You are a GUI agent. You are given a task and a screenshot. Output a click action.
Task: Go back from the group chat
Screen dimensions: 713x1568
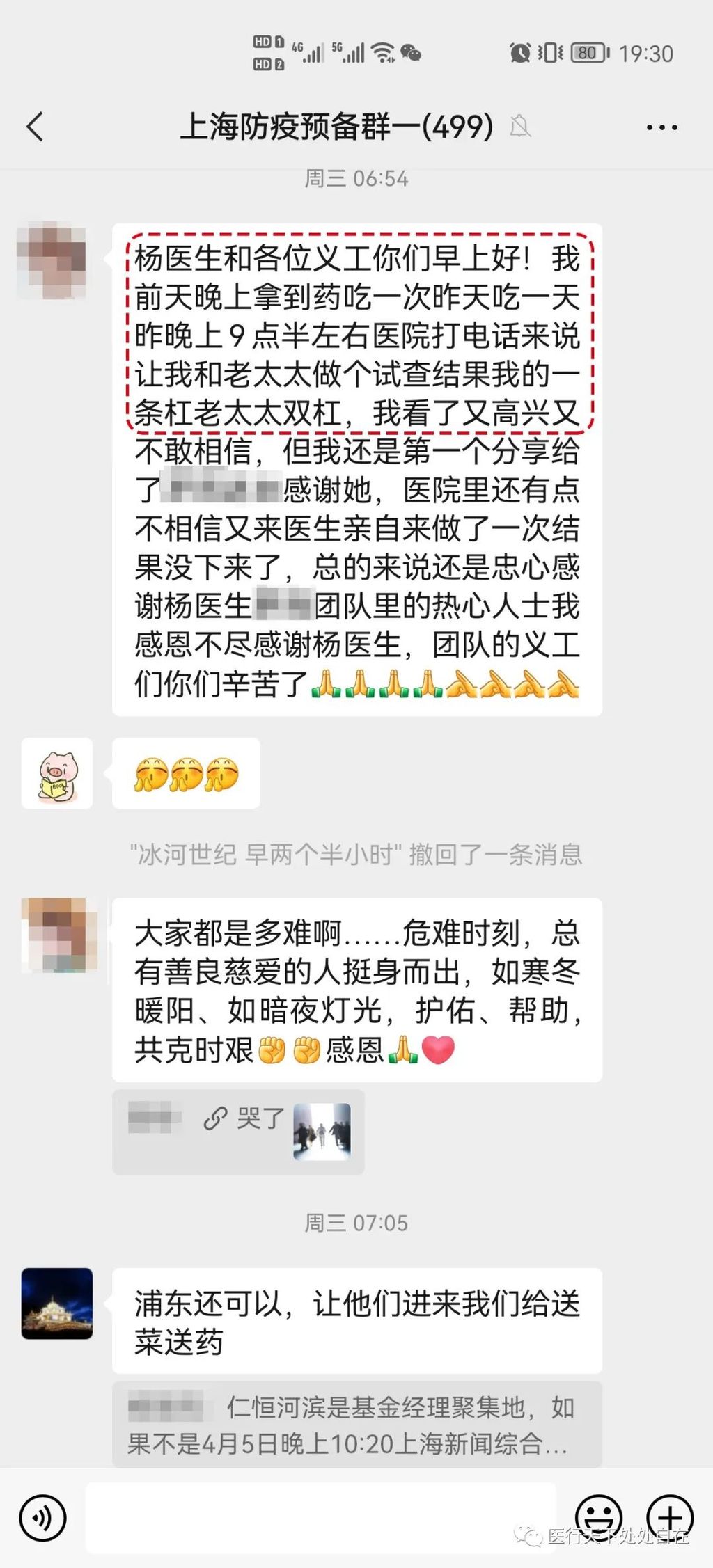[x=35, y=127]
